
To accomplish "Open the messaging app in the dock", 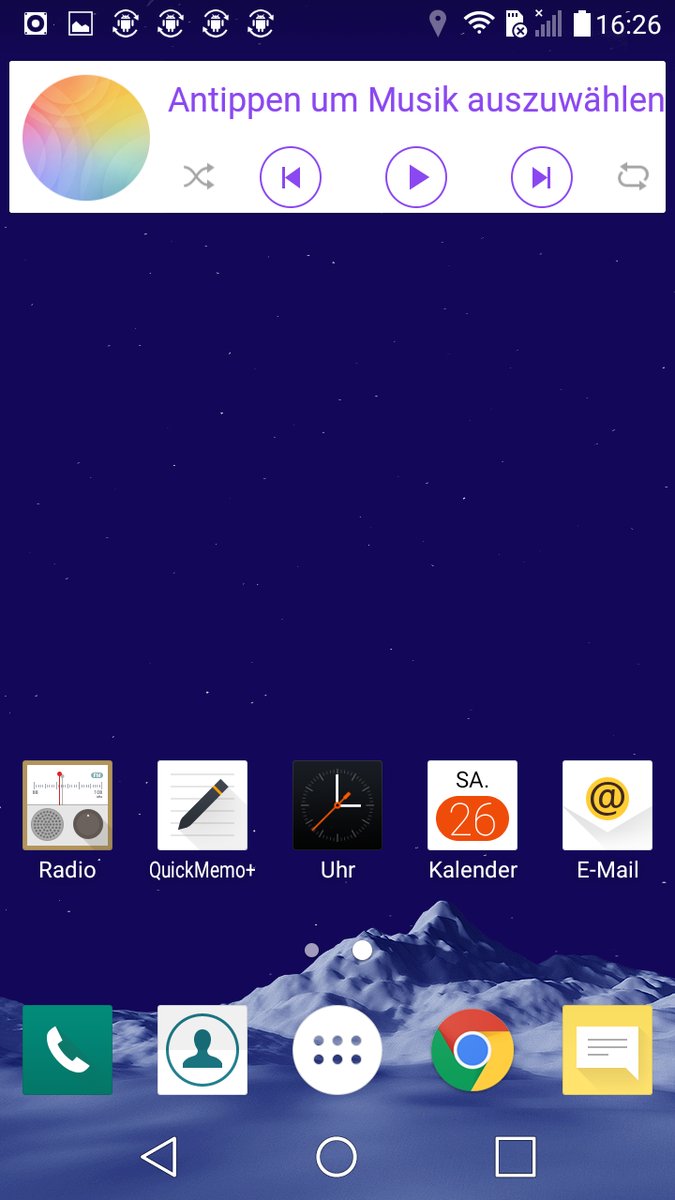I will 607,1050.
